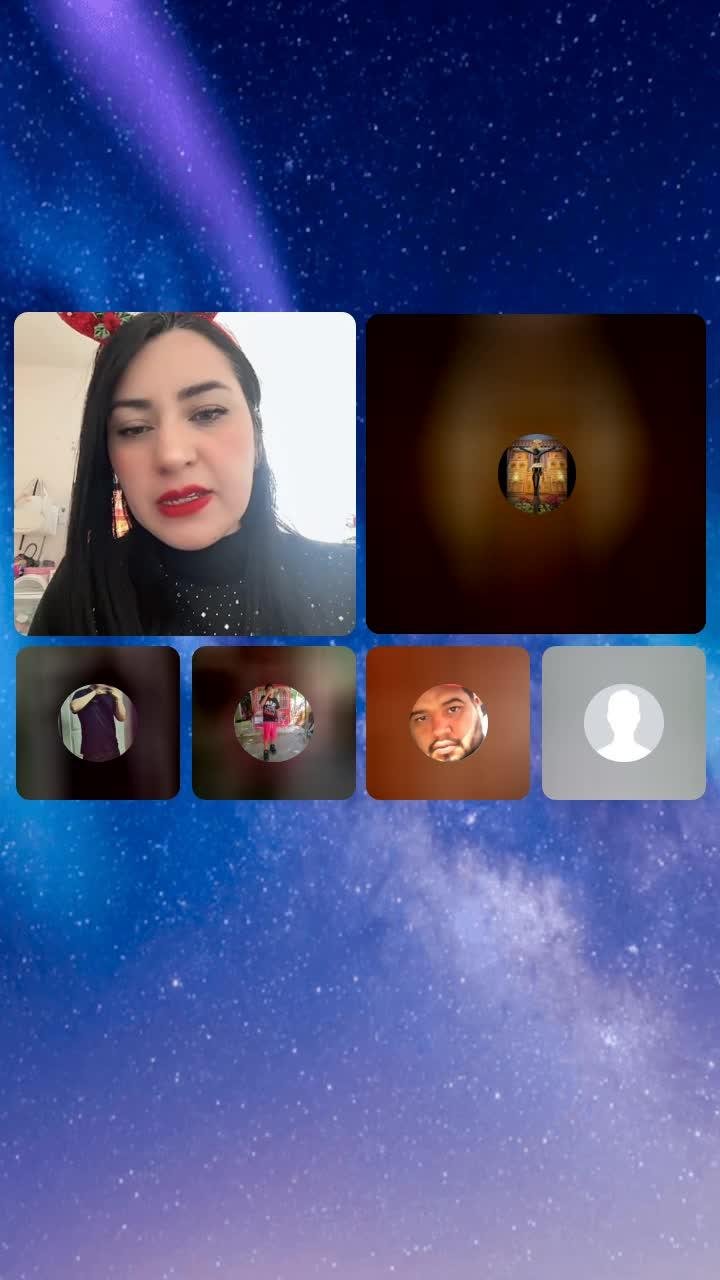Viewport: 720px width, 1280px height.
Task: Open the tile with the purple shirt avatar
Action: [98, 723]
